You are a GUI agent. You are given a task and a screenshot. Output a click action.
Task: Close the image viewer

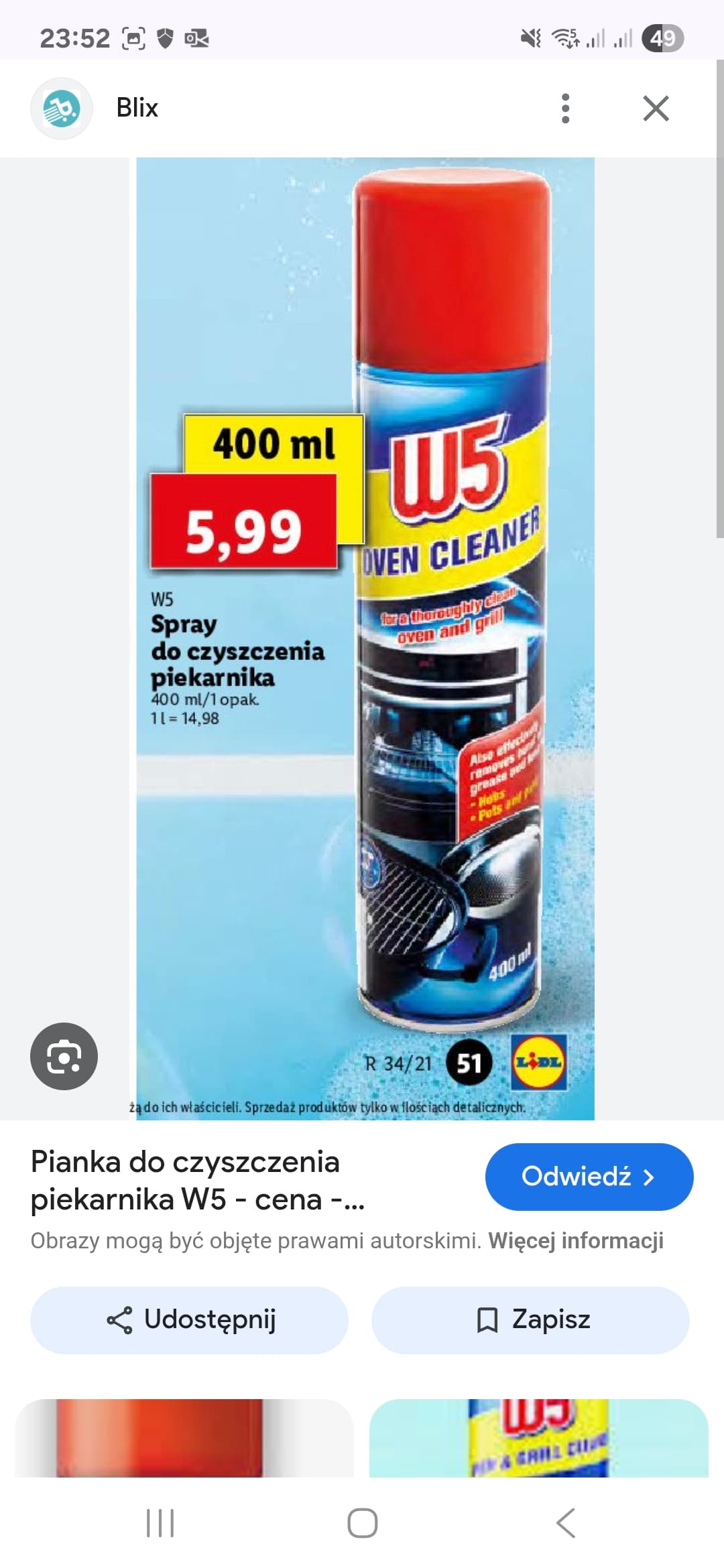click(655, 108)
